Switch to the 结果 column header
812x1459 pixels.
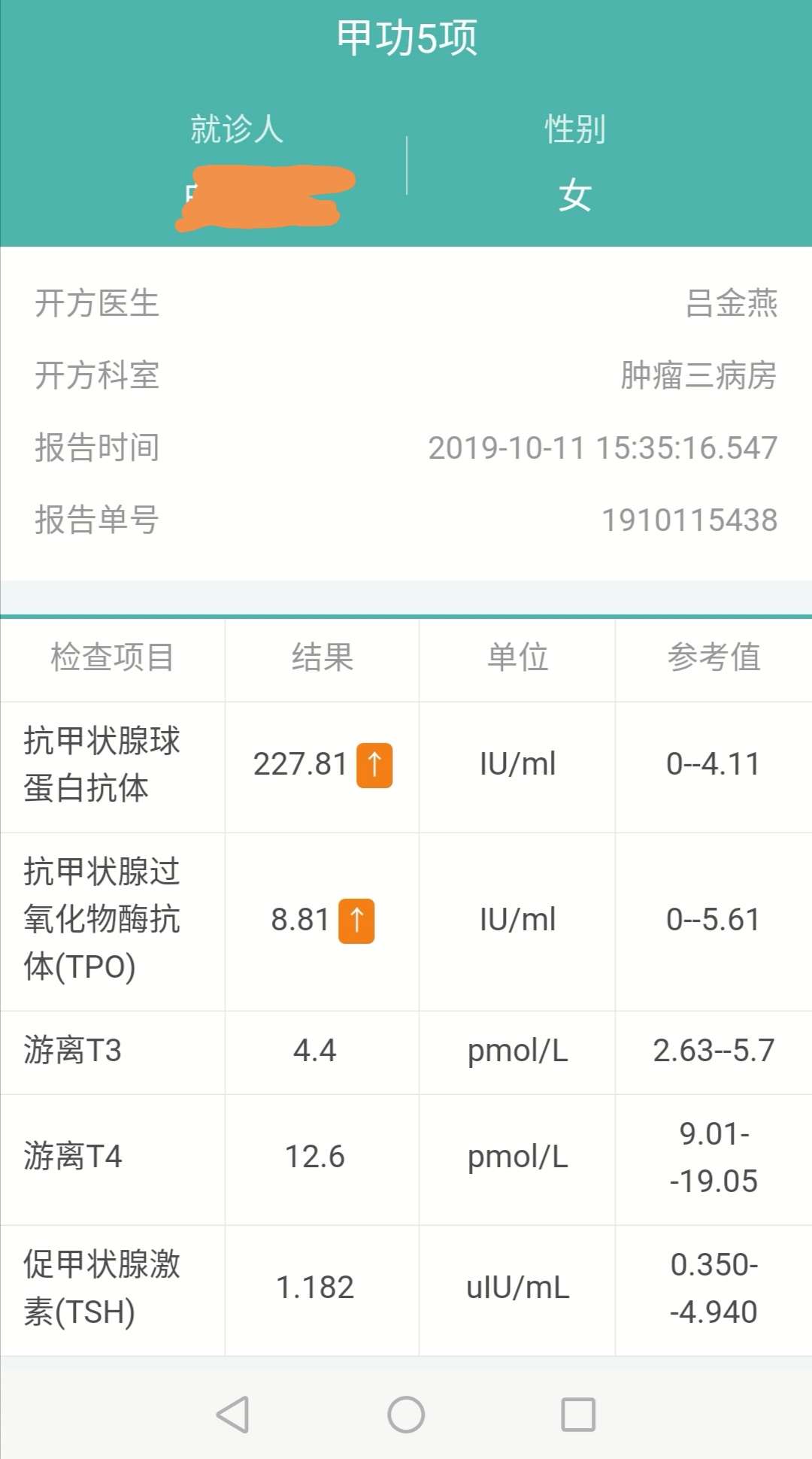[321, 658]
